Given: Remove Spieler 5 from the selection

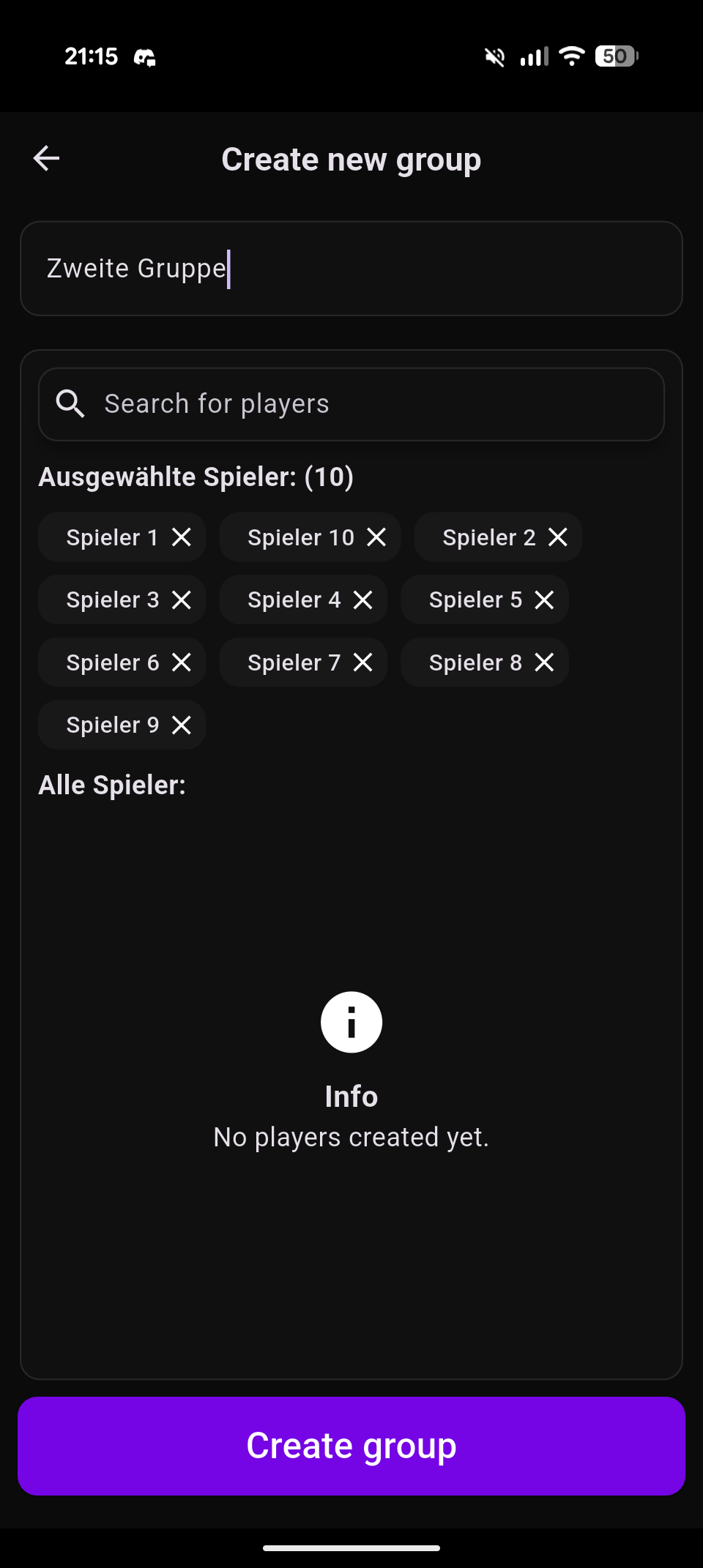Looking at the screenshot, I should (544, 600).
